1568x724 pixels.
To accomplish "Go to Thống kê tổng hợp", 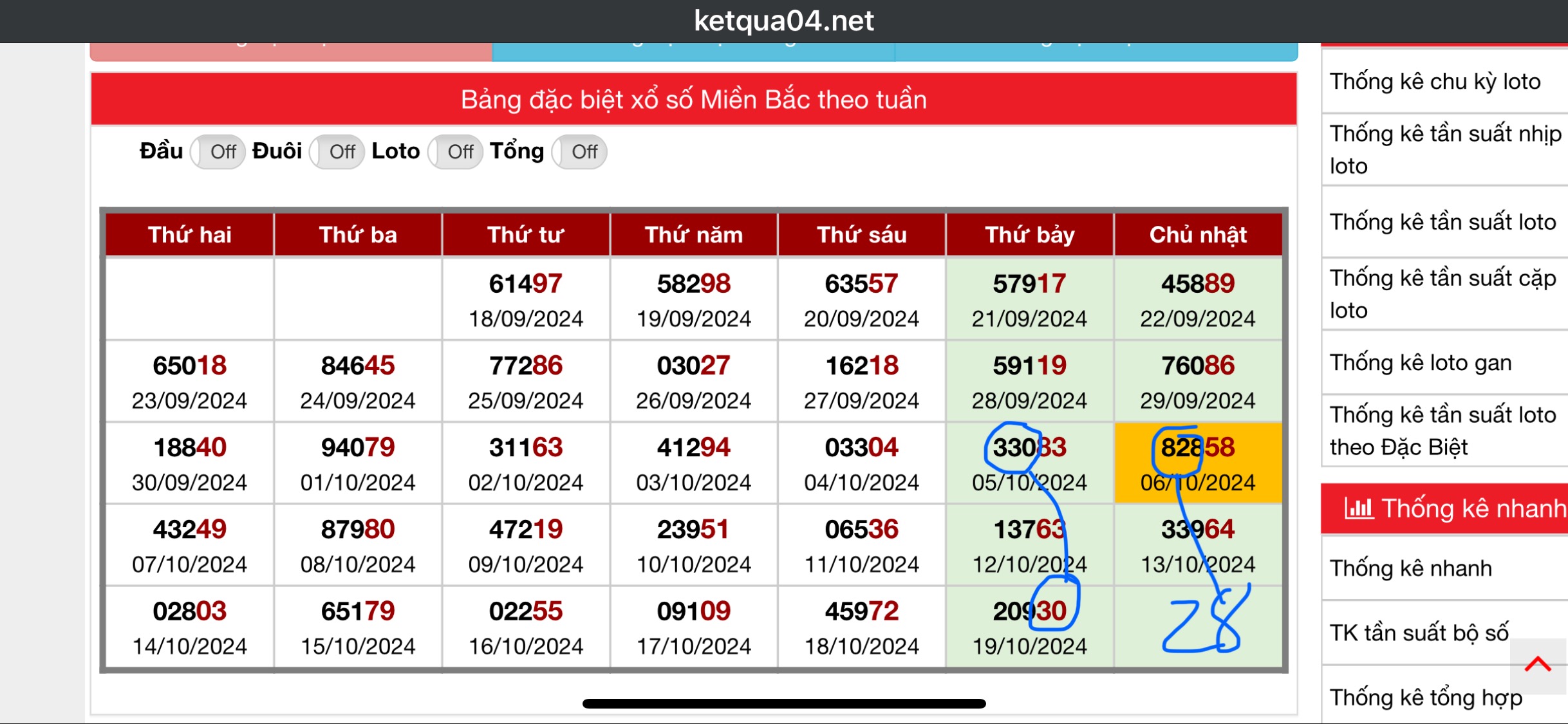I will (x=1426, y=698).
